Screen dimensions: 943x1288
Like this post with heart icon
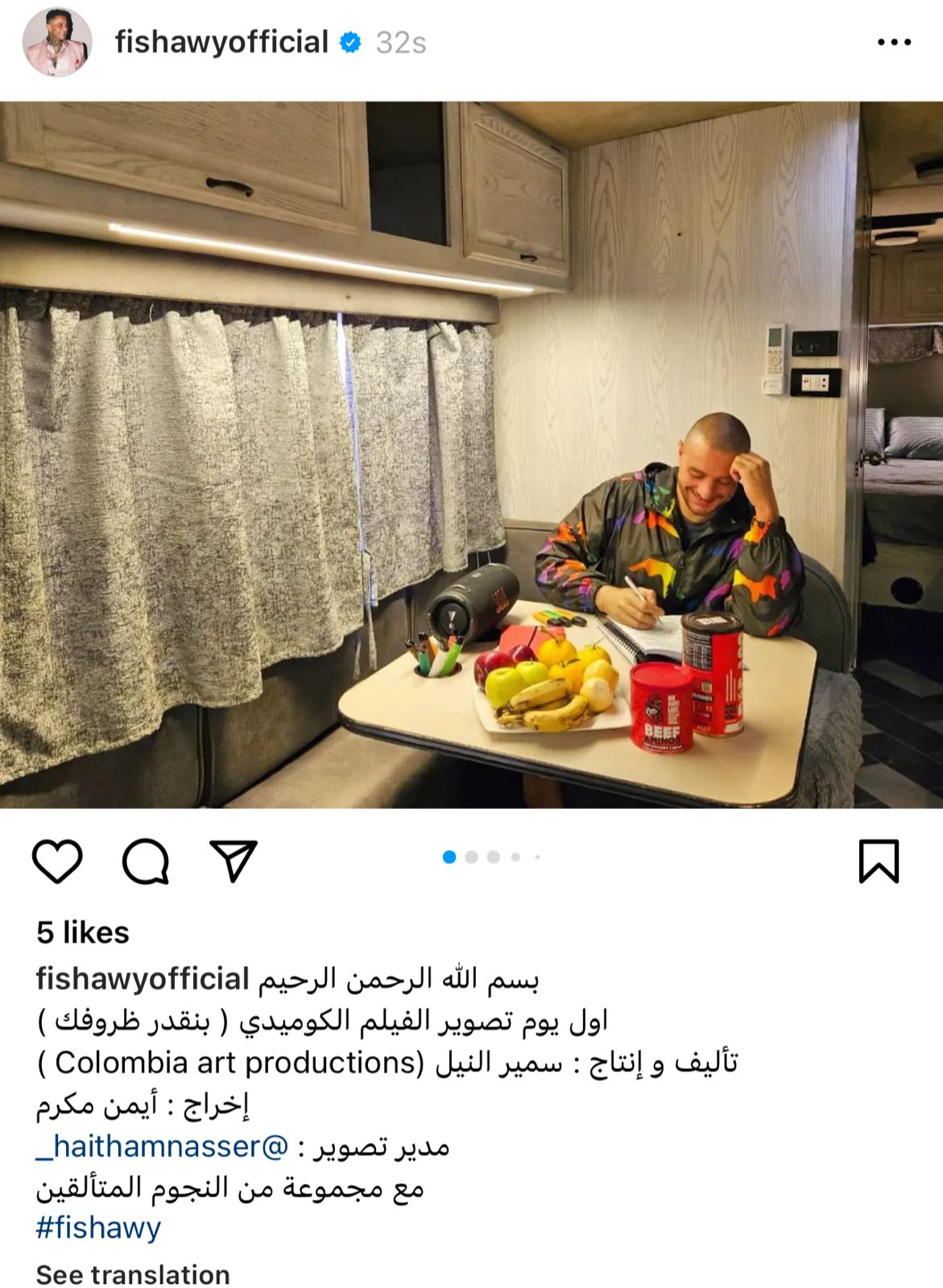click(x=57, y=861)
